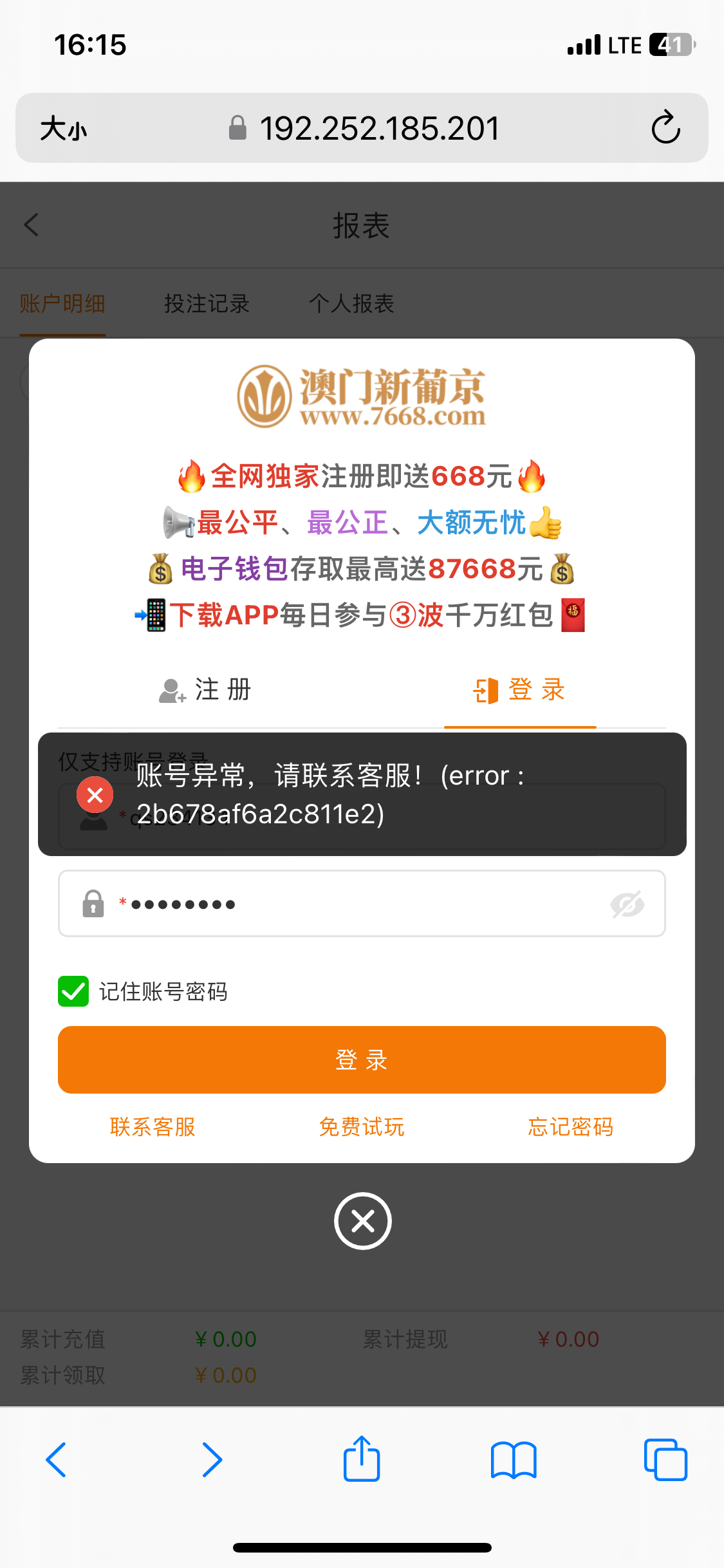Screen dimensions: 724x1568
Task: Tap the address bar URL
Action: [x=380, y=128]
